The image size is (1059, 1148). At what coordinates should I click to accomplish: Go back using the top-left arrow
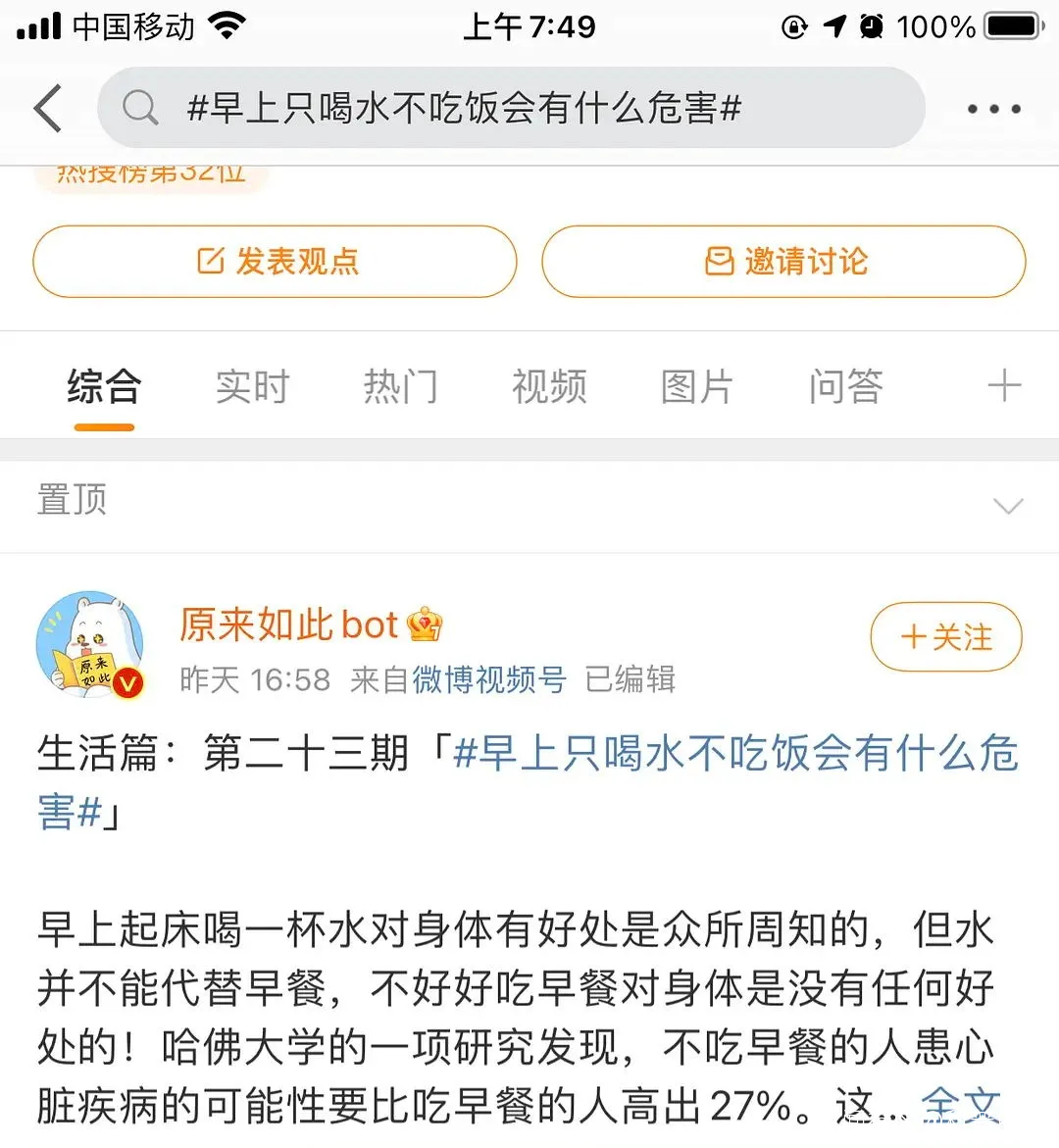tap(48, 108)
